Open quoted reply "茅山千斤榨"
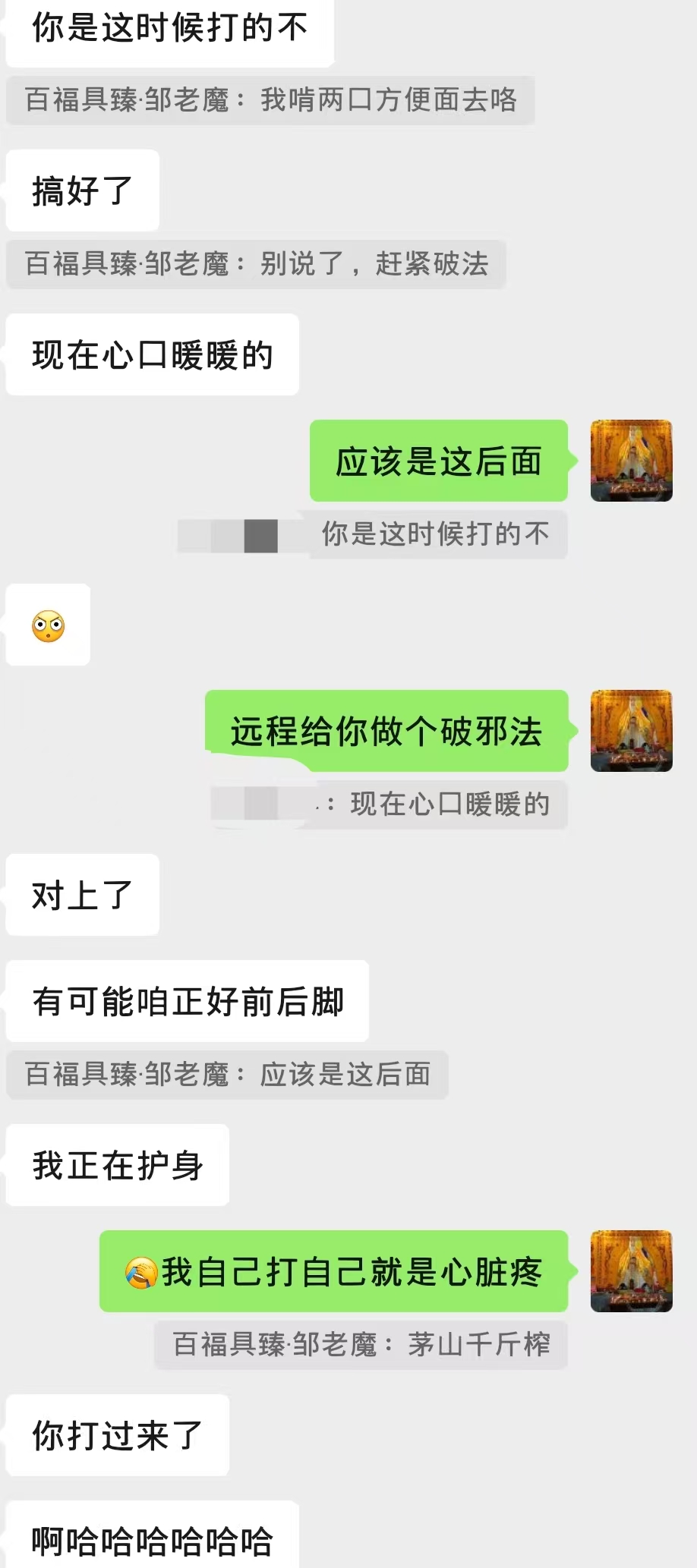This screenshot has width=697, height=1568. (x=361, y=1345)
